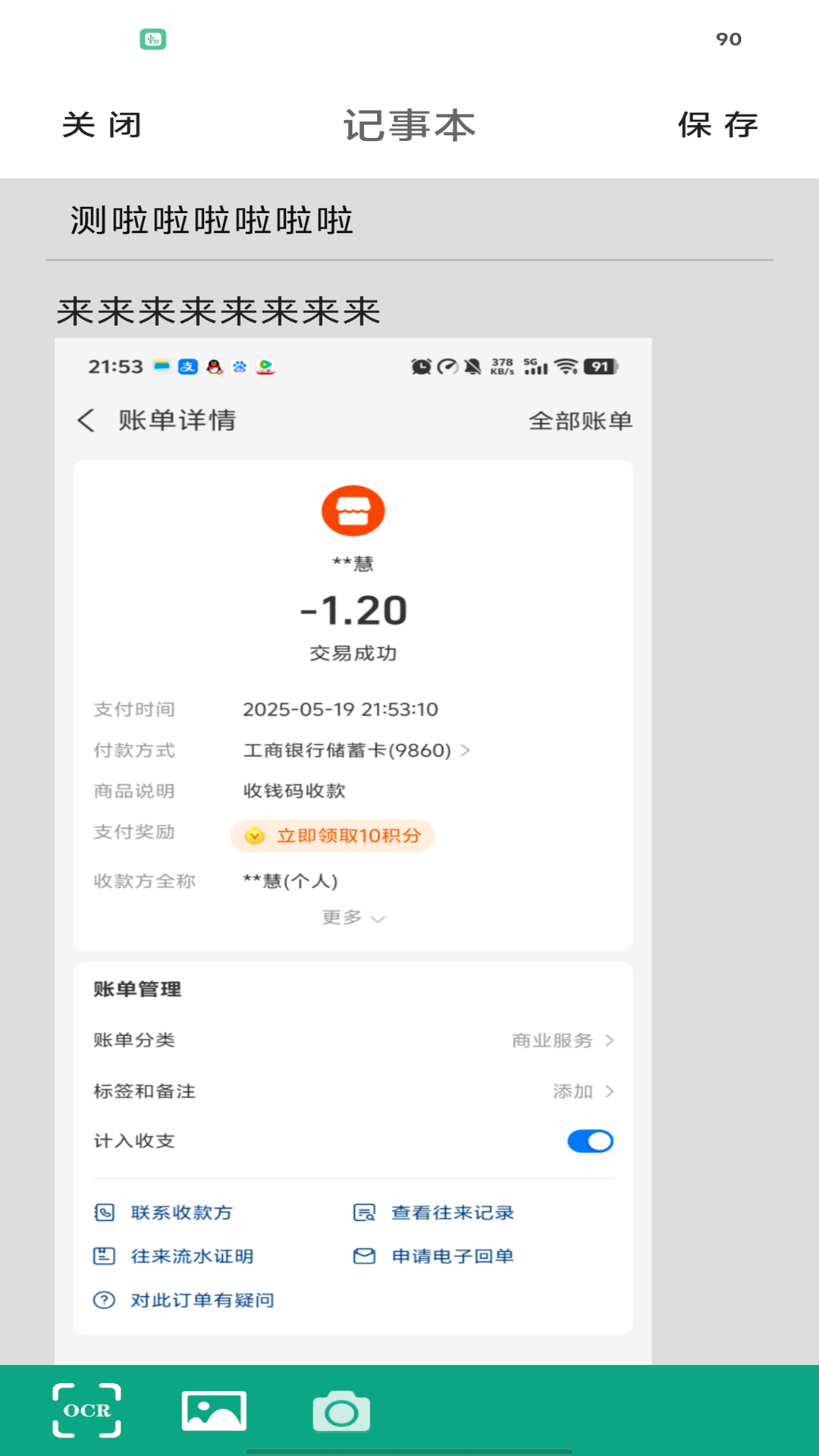Tap the electronic receipt envelope icon
This screenshot has width=819, height=1456.
(x=363, y=1256)
